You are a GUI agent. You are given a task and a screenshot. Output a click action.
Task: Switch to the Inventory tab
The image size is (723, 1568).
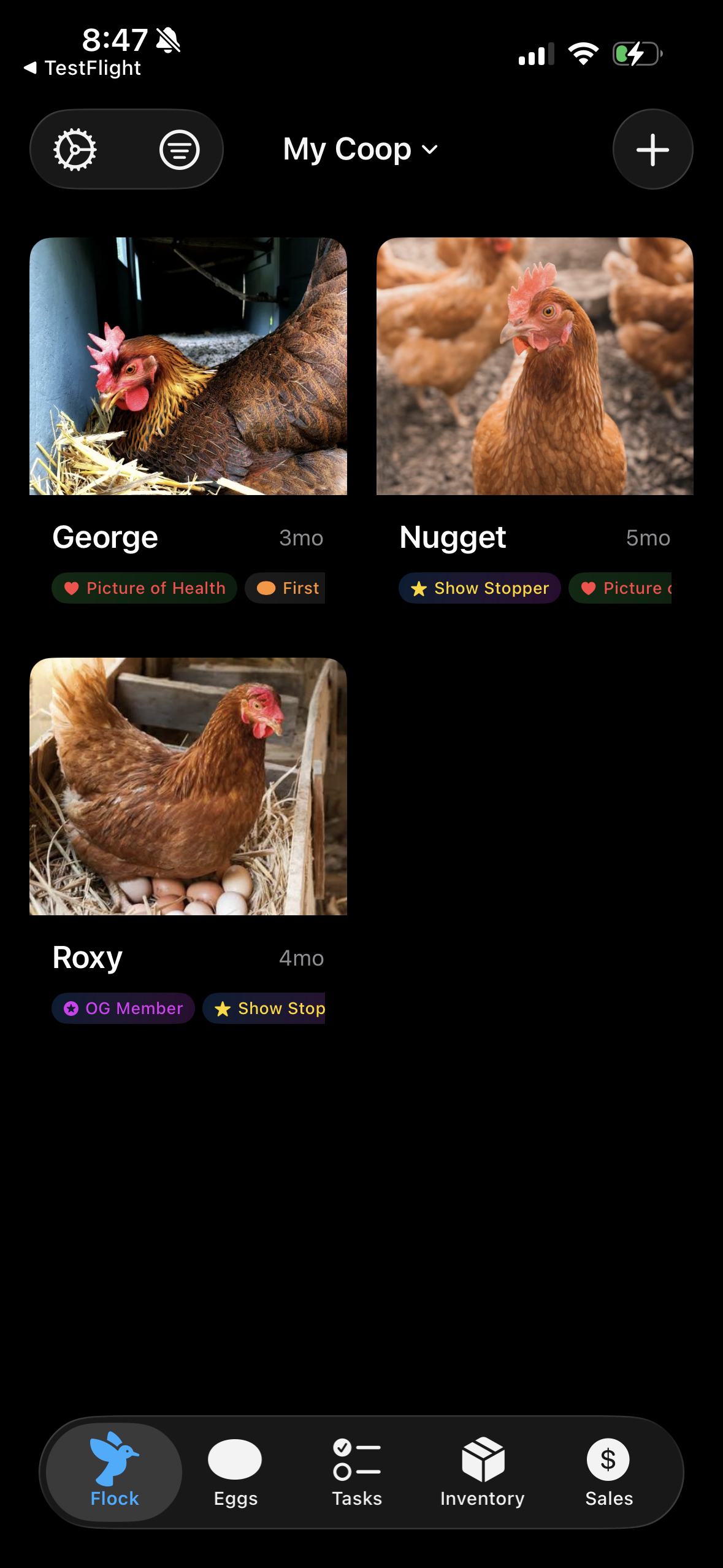tap(483, 1471)
